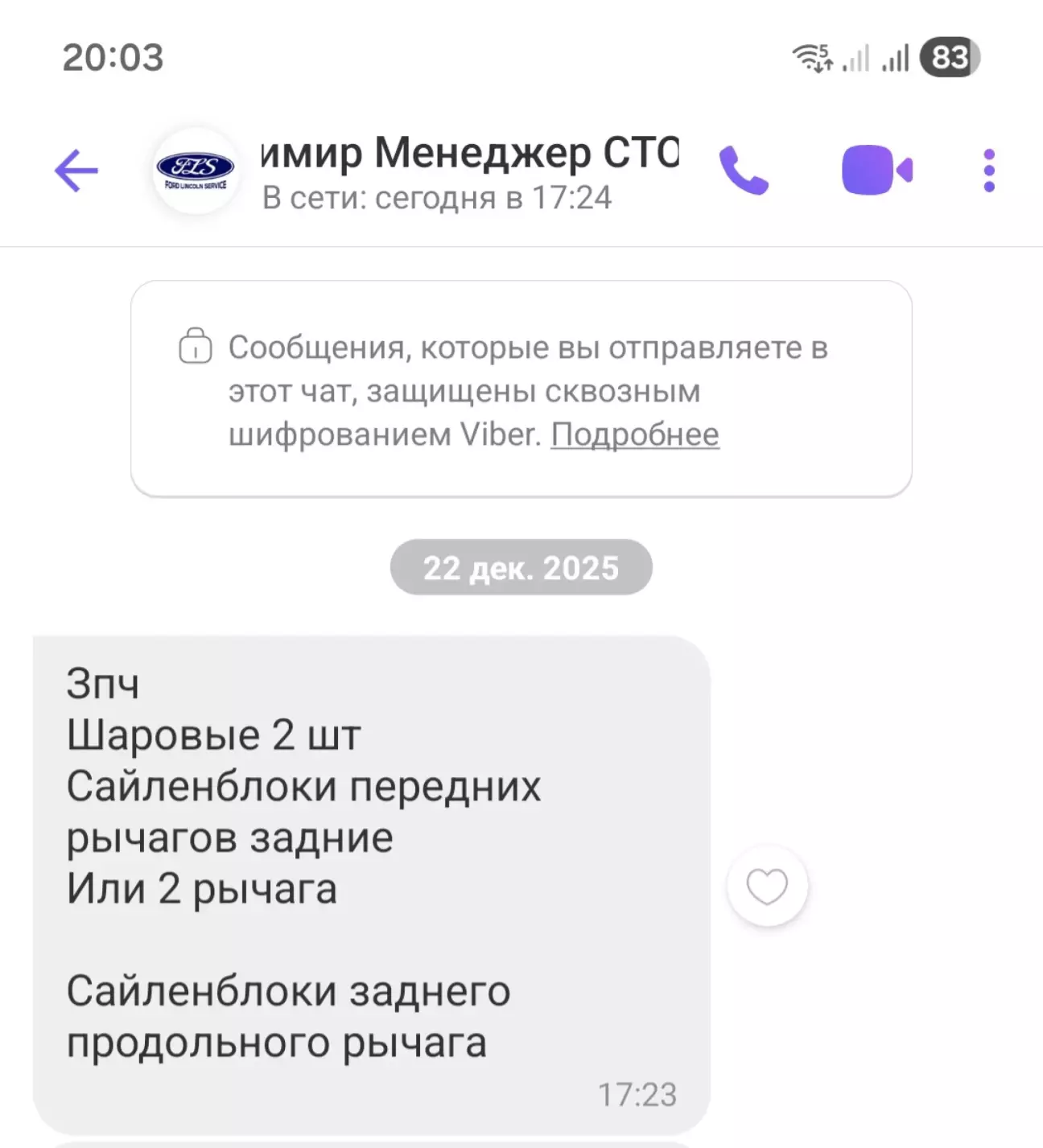The height and width of the screenshot is (1148, 1043).
Task: Start a video call with Менеджер СТО
Action: coord(876,171)
